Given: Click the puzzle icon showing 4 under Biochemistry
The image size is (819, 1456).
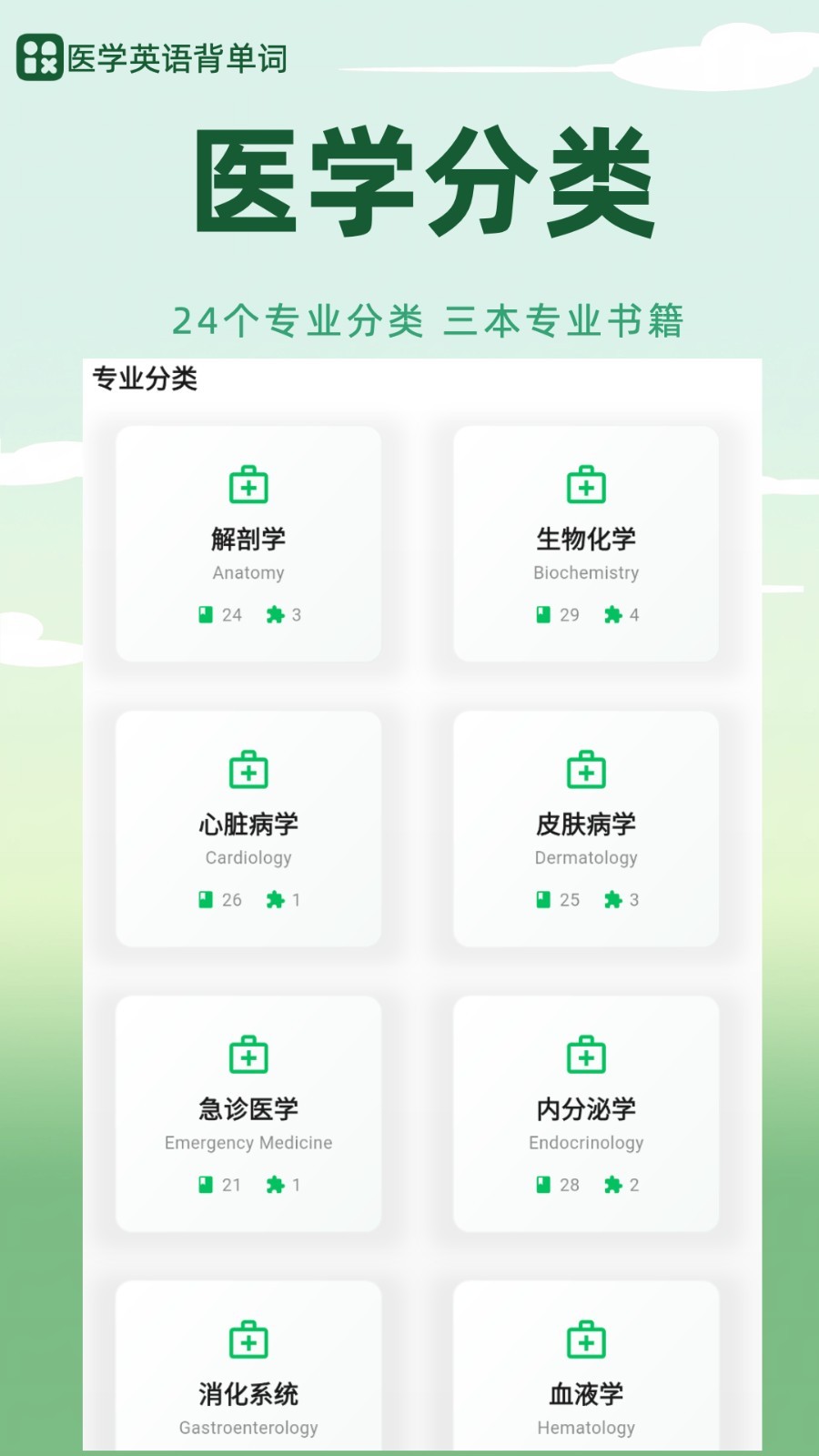Looking at the screenshot, I should (612, 615).
